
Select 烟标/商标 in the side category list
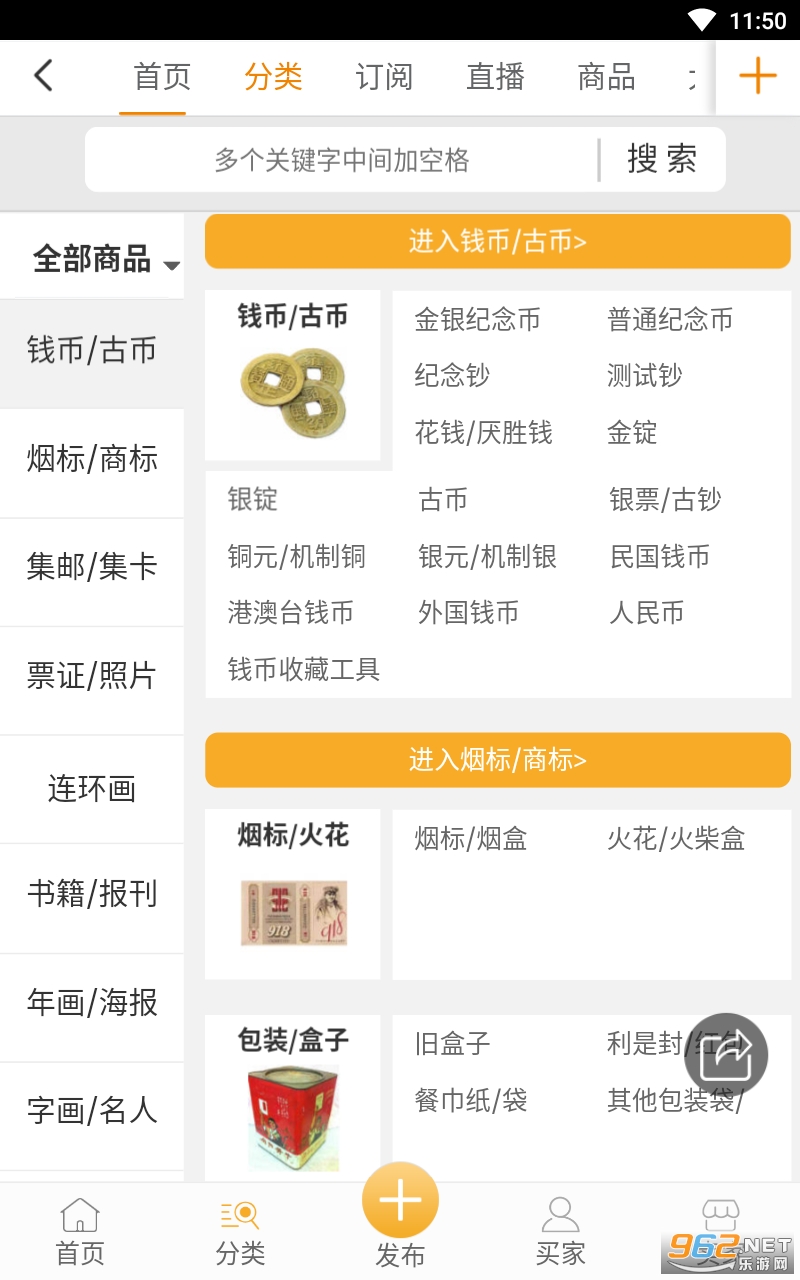click(92, 460)
